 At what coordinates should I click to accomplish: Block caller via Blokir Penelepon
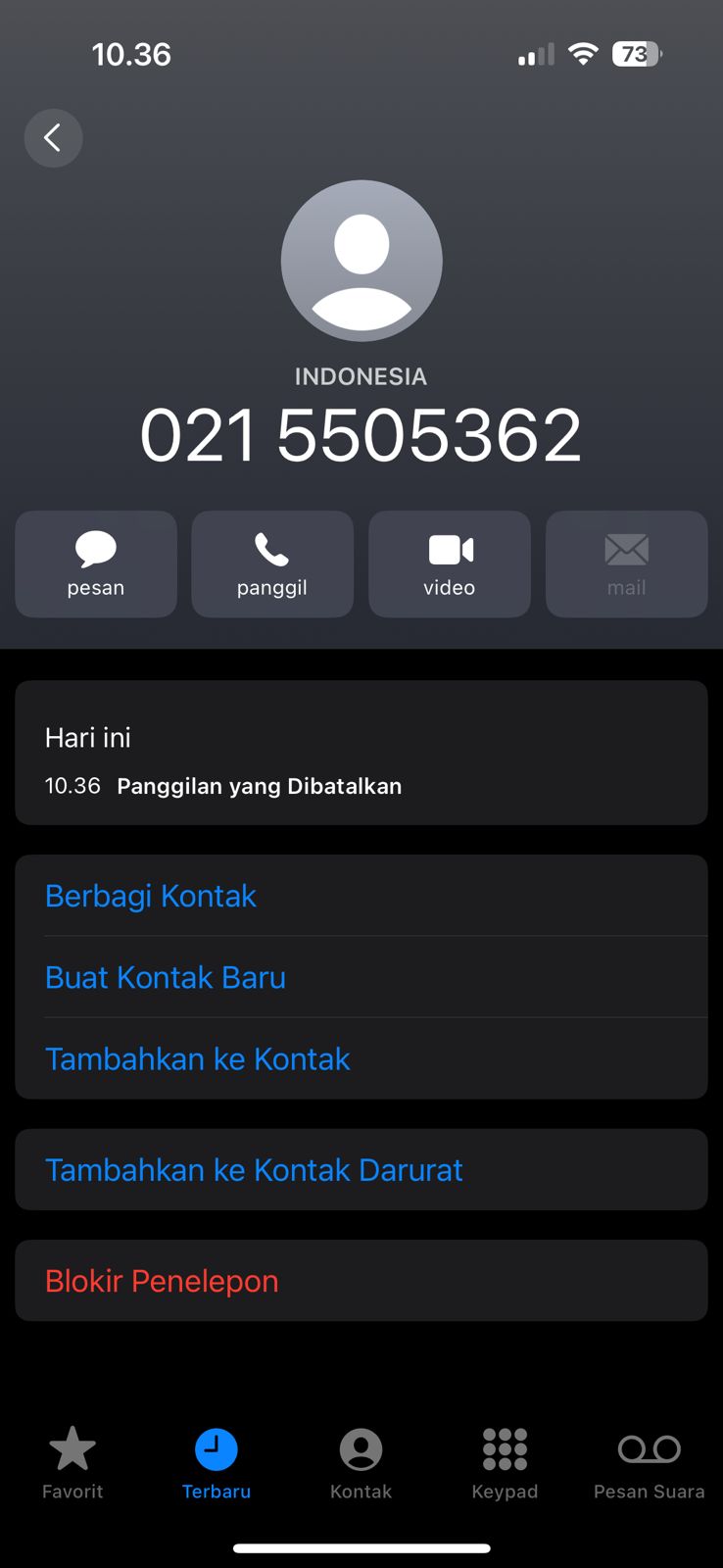click(163, 1281)
